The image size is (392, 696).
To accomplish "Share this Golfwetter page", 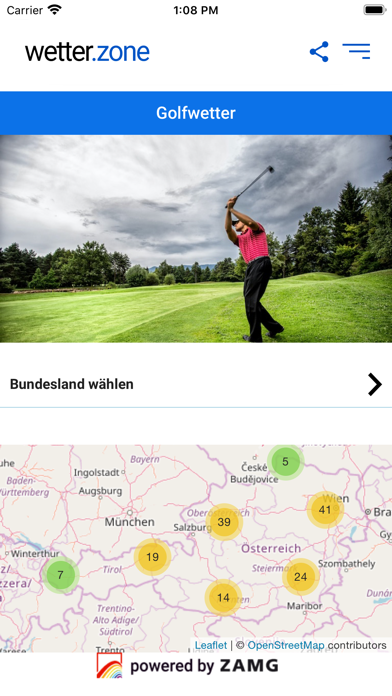I will click(319, 51).
